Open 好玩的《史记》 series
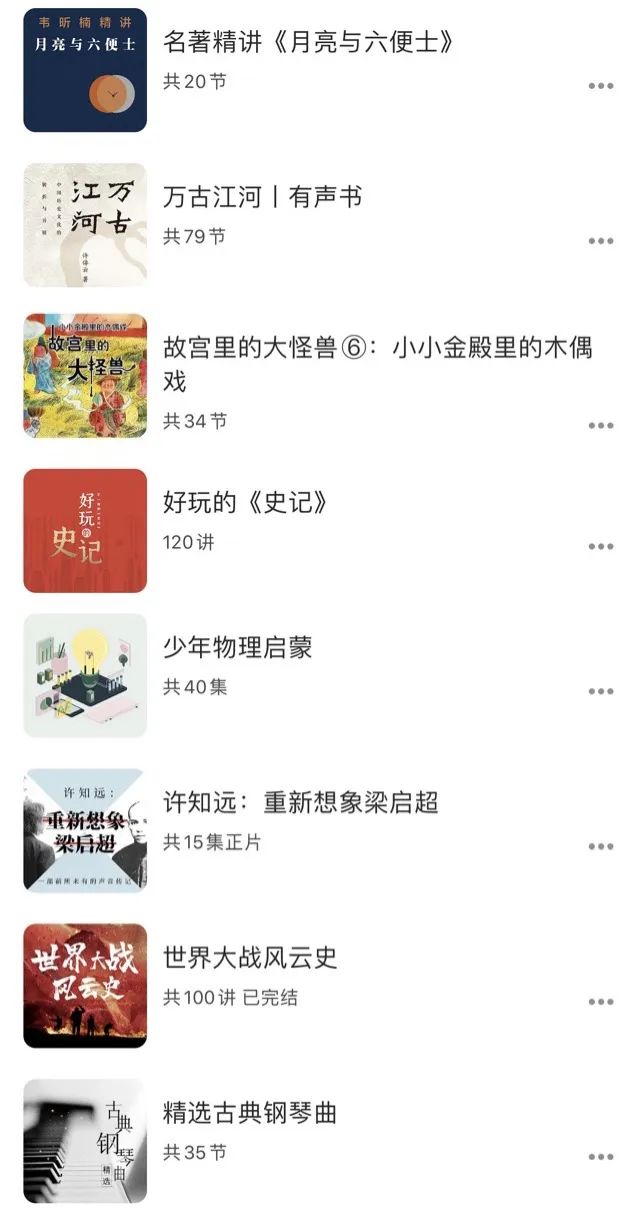 (245, 502)
